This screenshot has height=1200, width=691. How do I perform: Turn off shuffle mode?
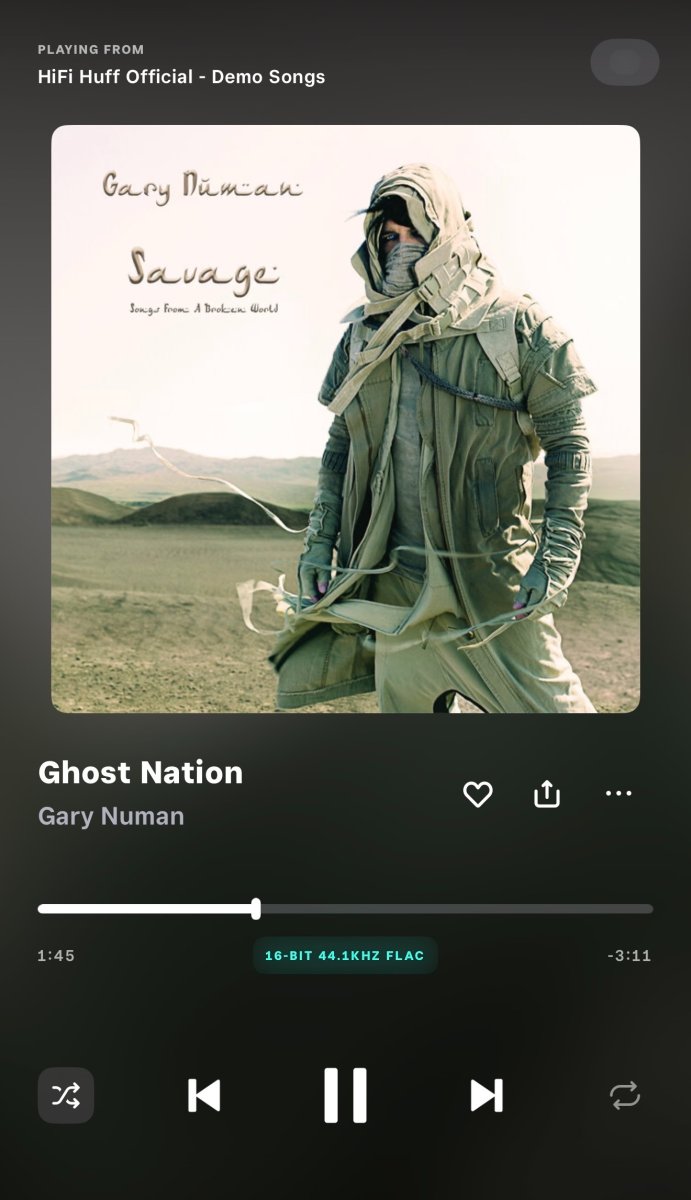[x=66, y=1096]
